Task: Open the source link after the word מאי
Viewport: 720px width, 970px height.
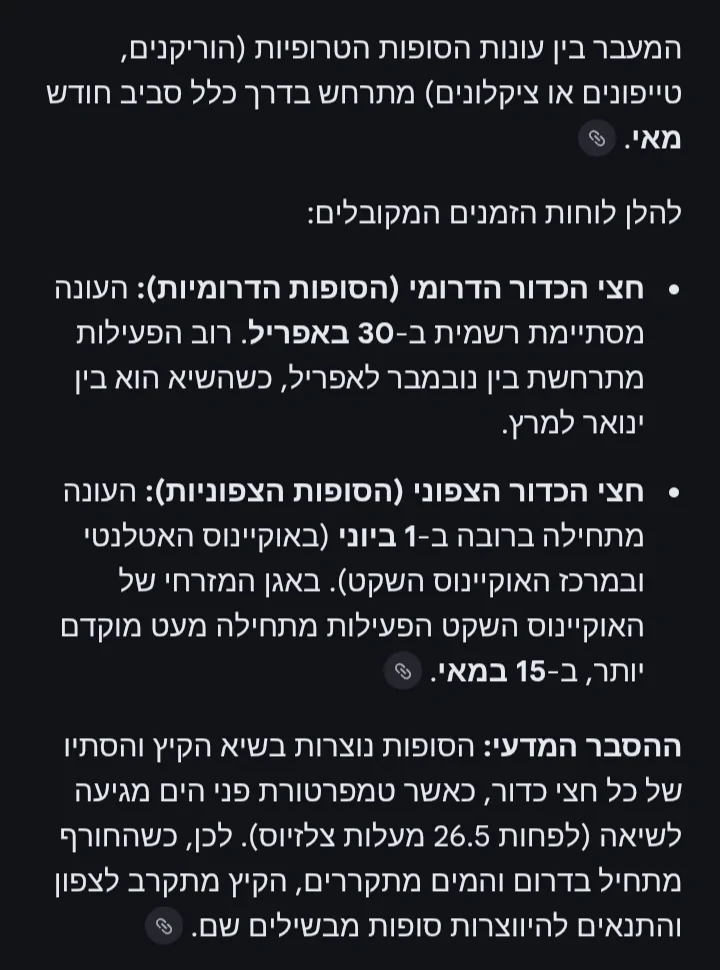Action: [x=597, y=138]
